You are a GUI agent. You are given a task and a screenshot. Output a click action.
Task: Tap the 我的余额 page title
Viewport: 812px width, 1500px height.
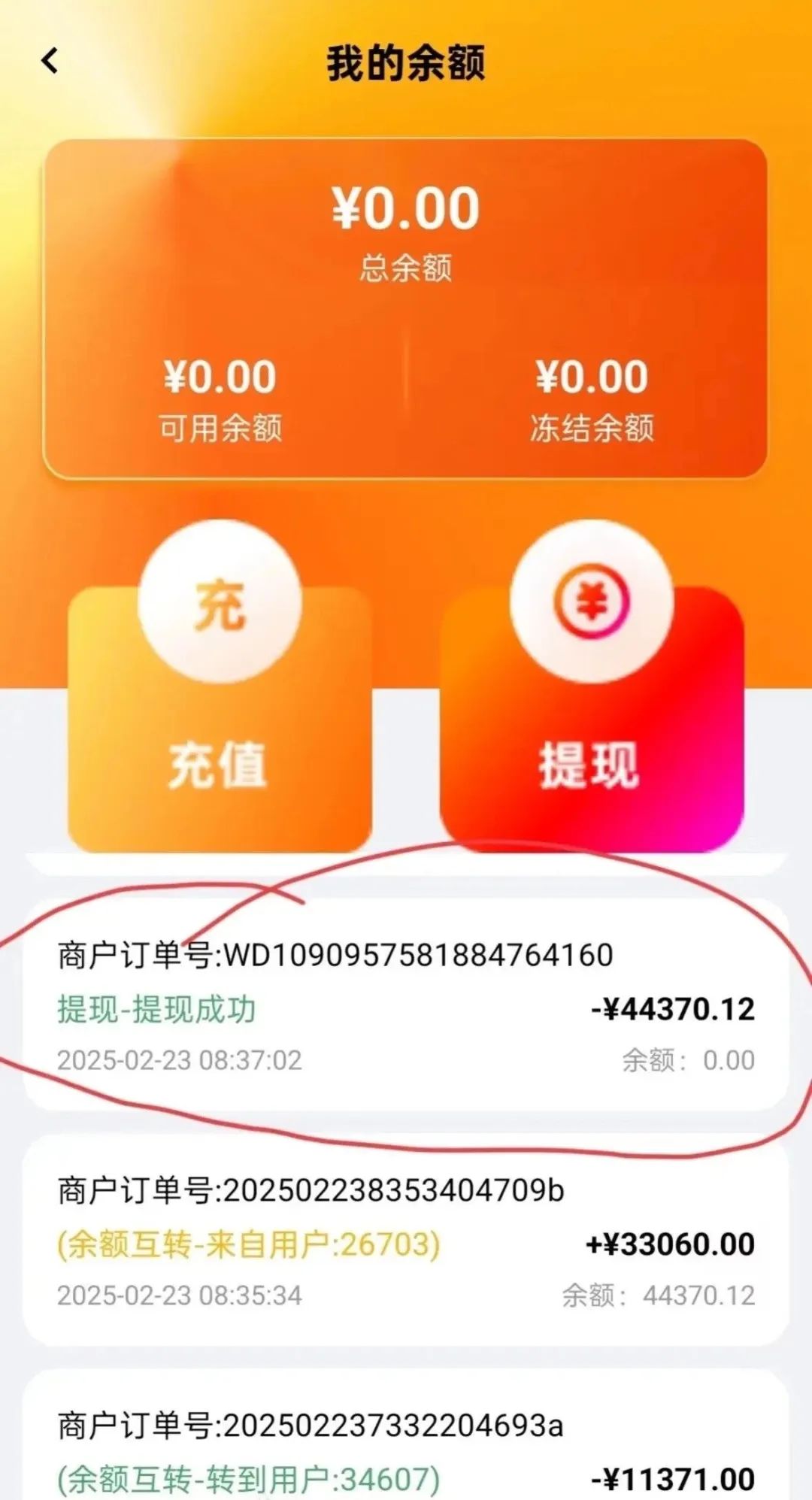(406, 62)
